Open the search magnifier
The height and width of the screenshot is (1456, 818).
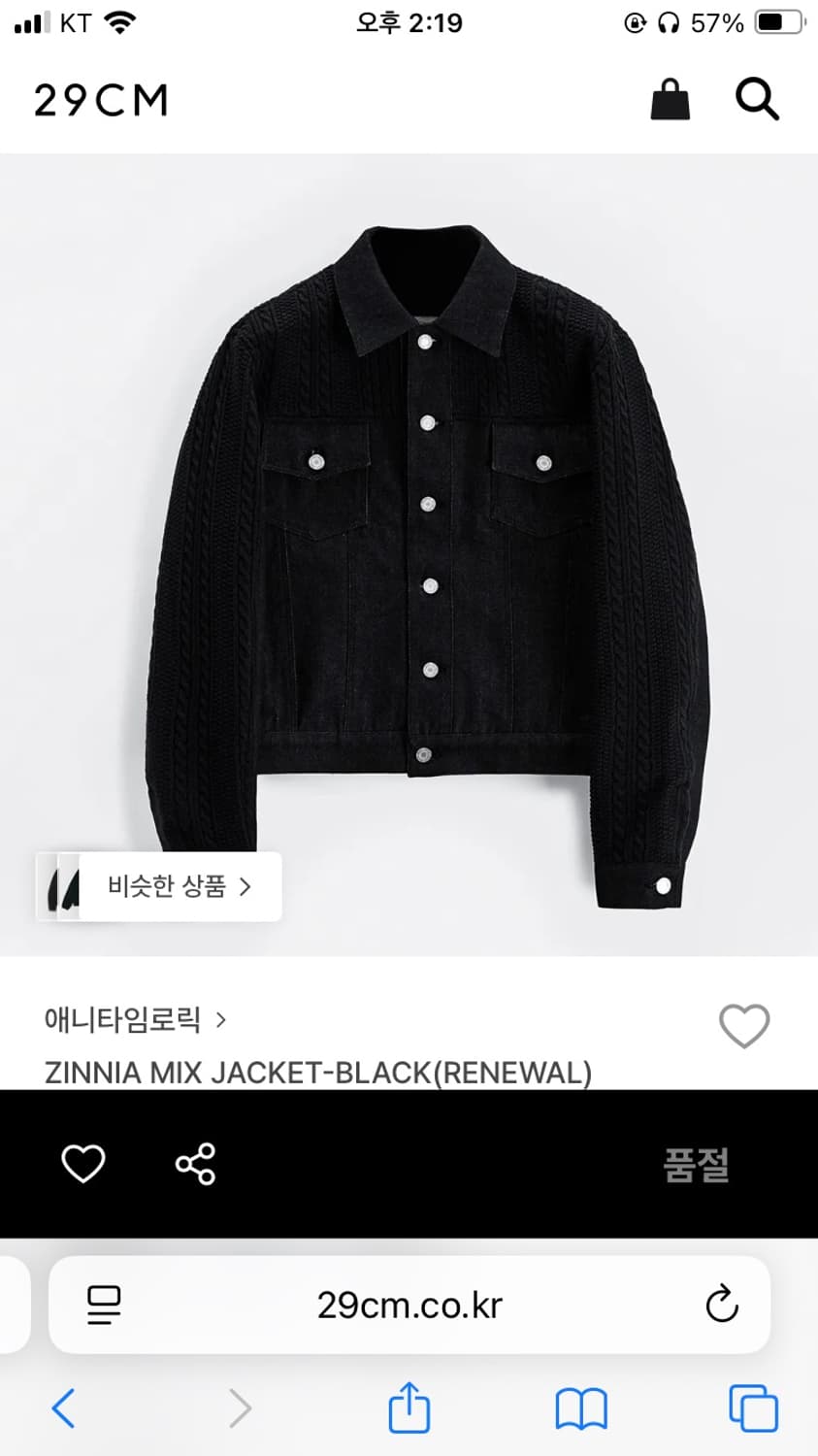pyautogui.click(x=757, y=98)
